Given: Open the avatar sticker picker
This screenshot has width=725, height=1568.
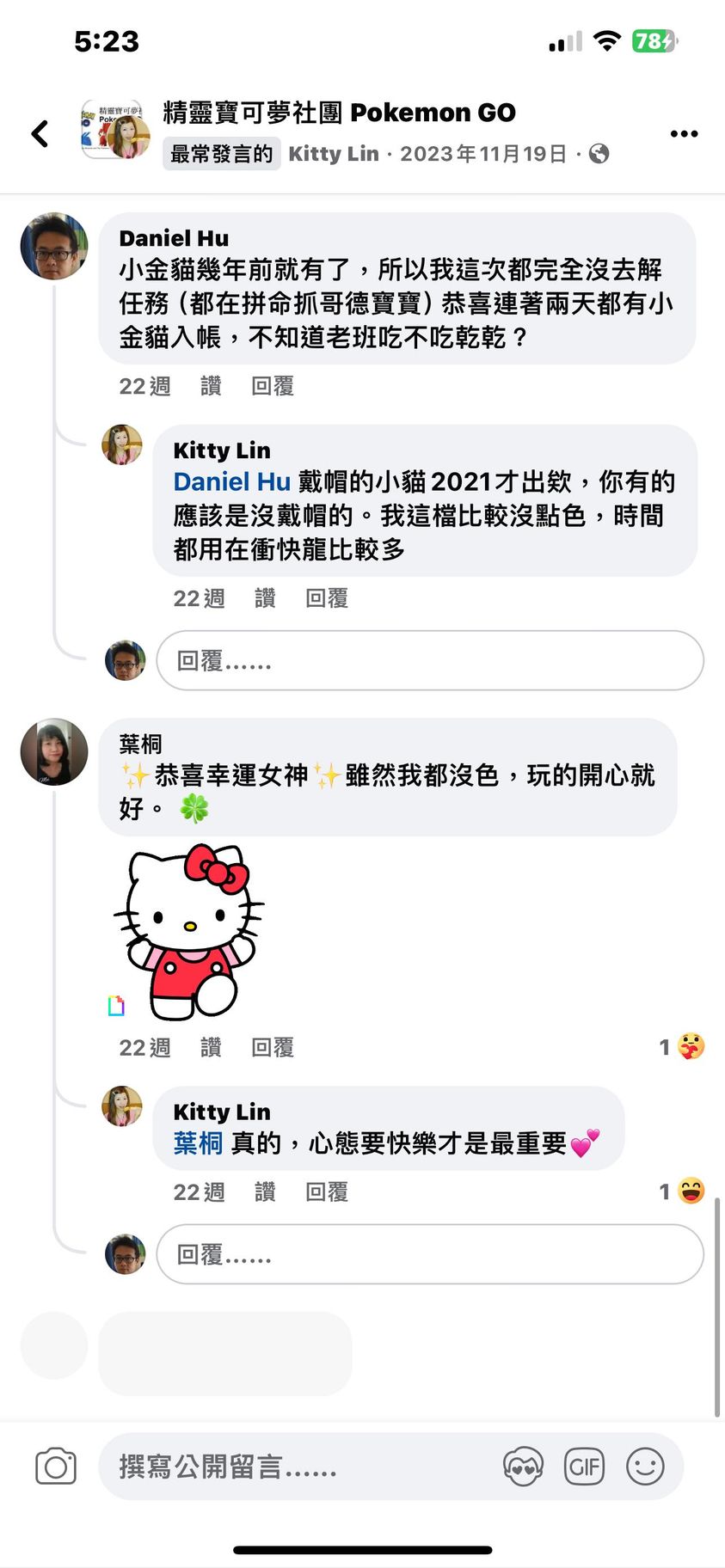Looking at the screenshot, I should click(x=523, y=1467).
